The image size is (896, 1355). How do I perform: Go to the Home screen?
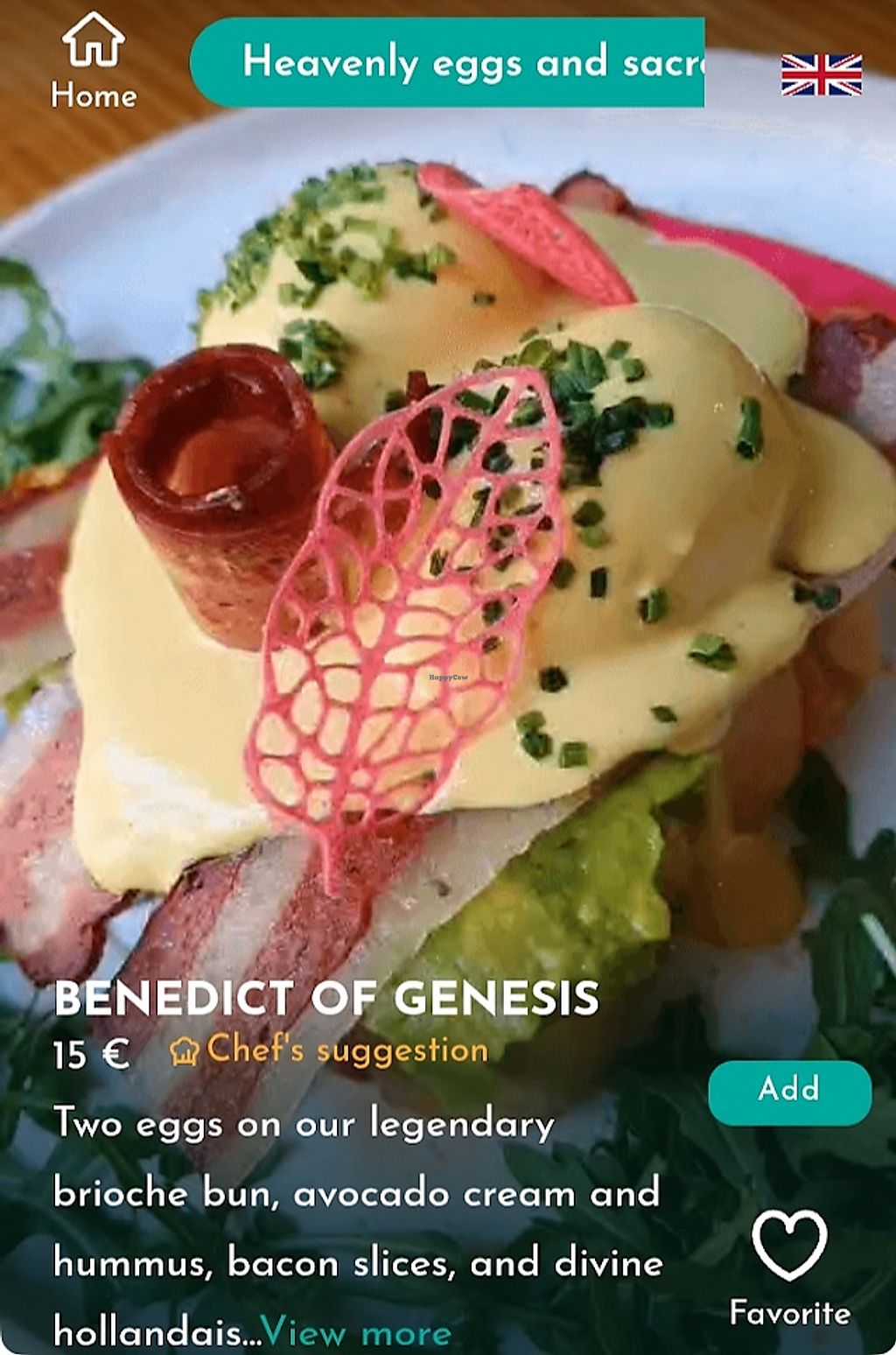93,60
